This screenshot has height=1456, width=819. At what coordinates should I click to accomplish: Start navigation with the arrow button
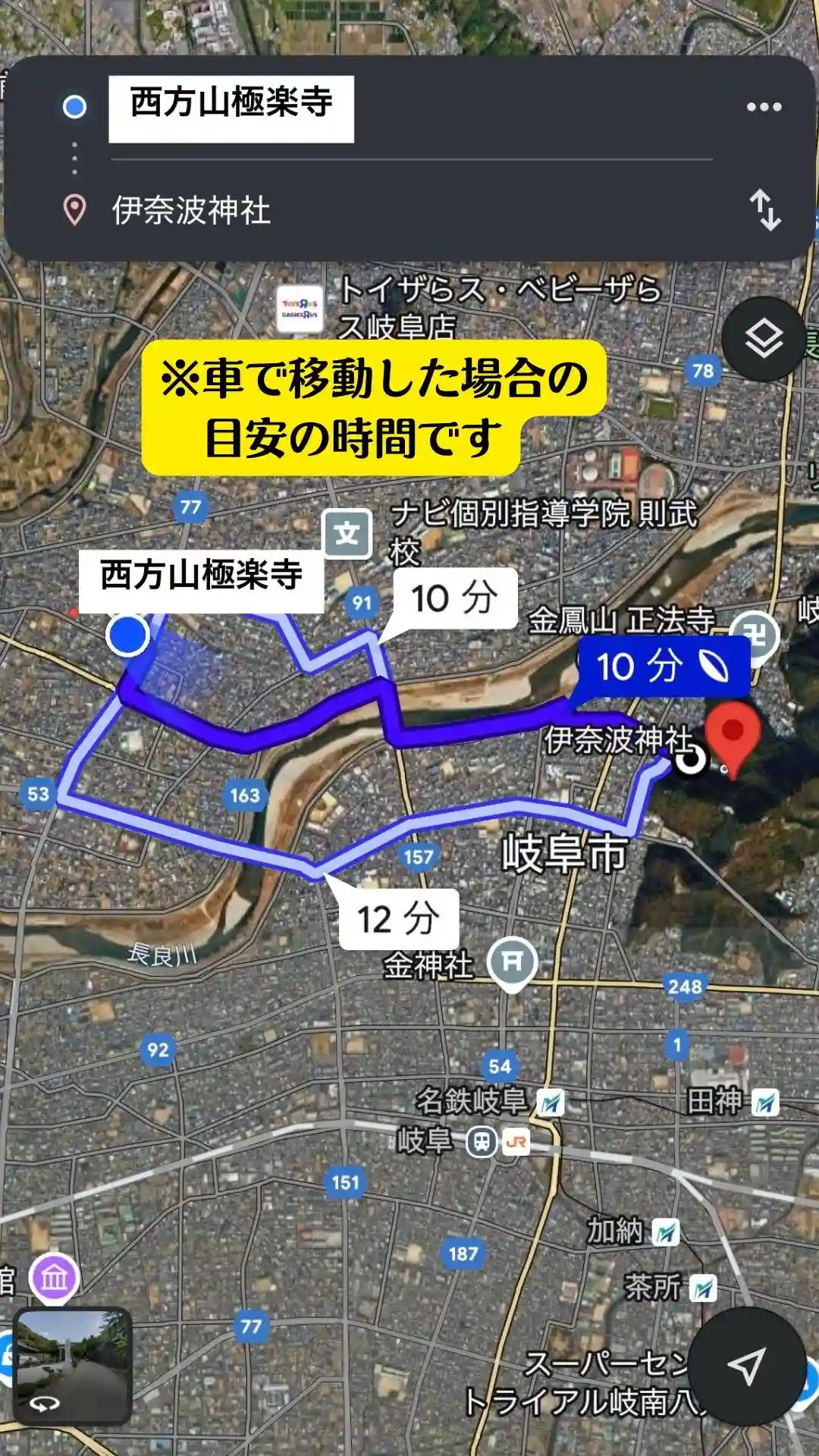point(746,1366)
